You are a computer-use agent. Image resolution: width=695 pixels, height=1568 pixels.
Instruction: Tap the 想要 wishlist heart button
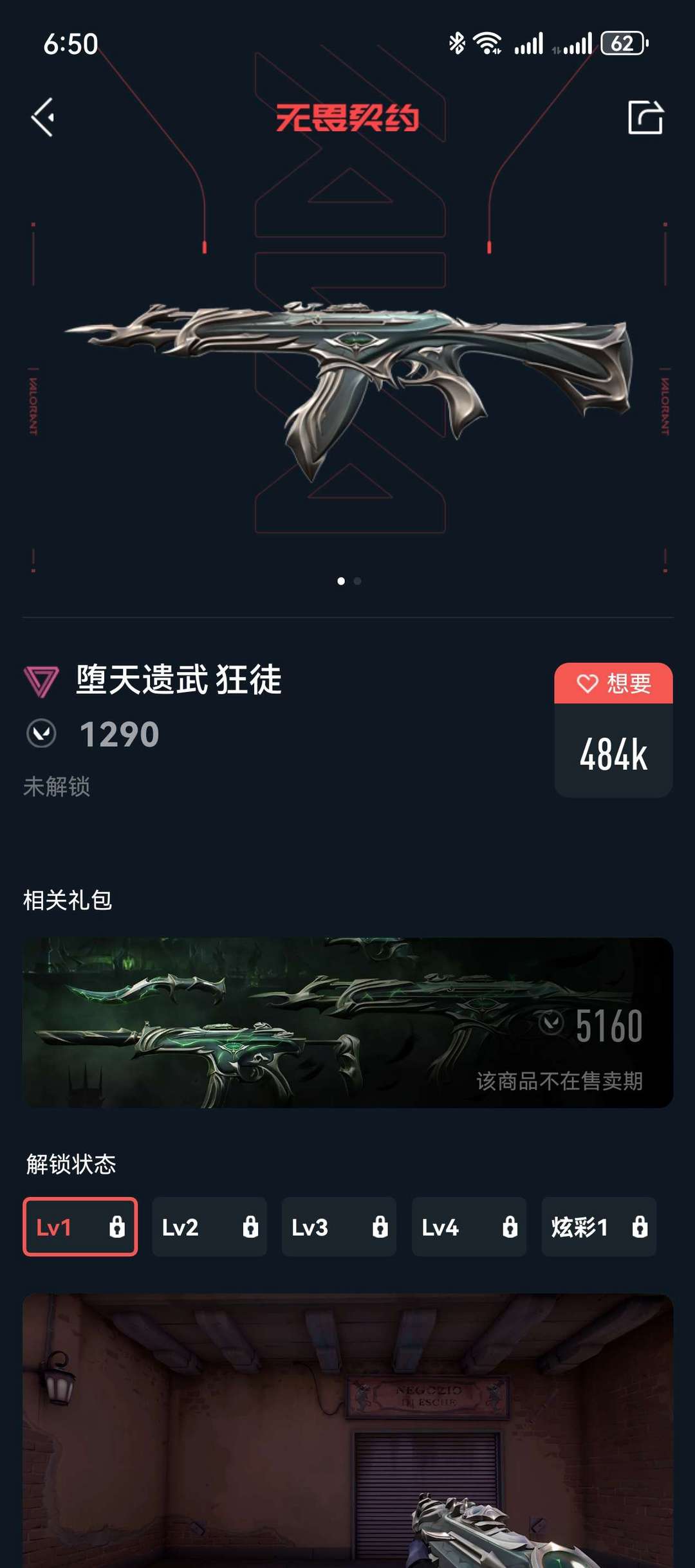click(x=613, y=683)
